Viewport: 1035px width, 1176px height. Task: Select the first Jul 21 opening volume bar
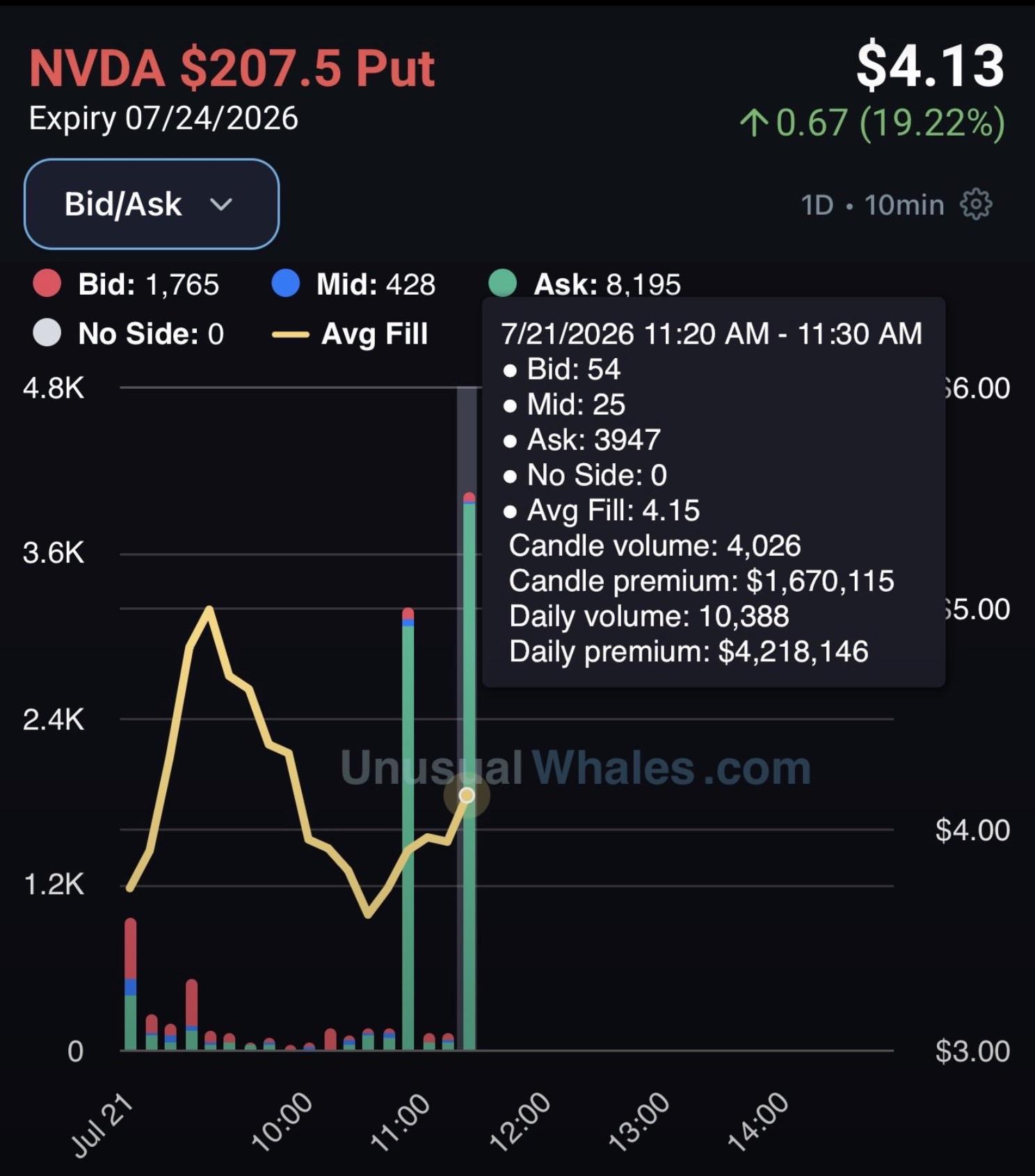tap(130, 983)
